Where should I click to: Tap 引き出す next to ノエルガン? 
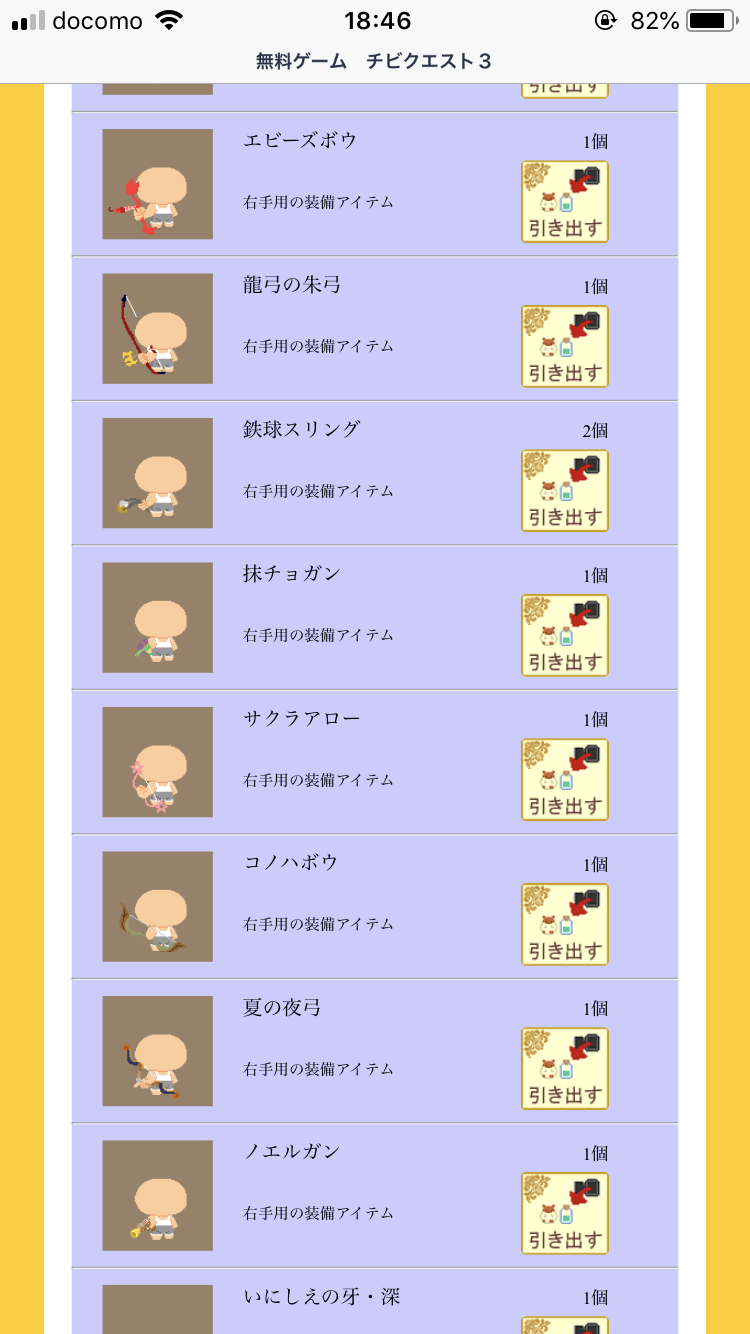point(564,1214)
